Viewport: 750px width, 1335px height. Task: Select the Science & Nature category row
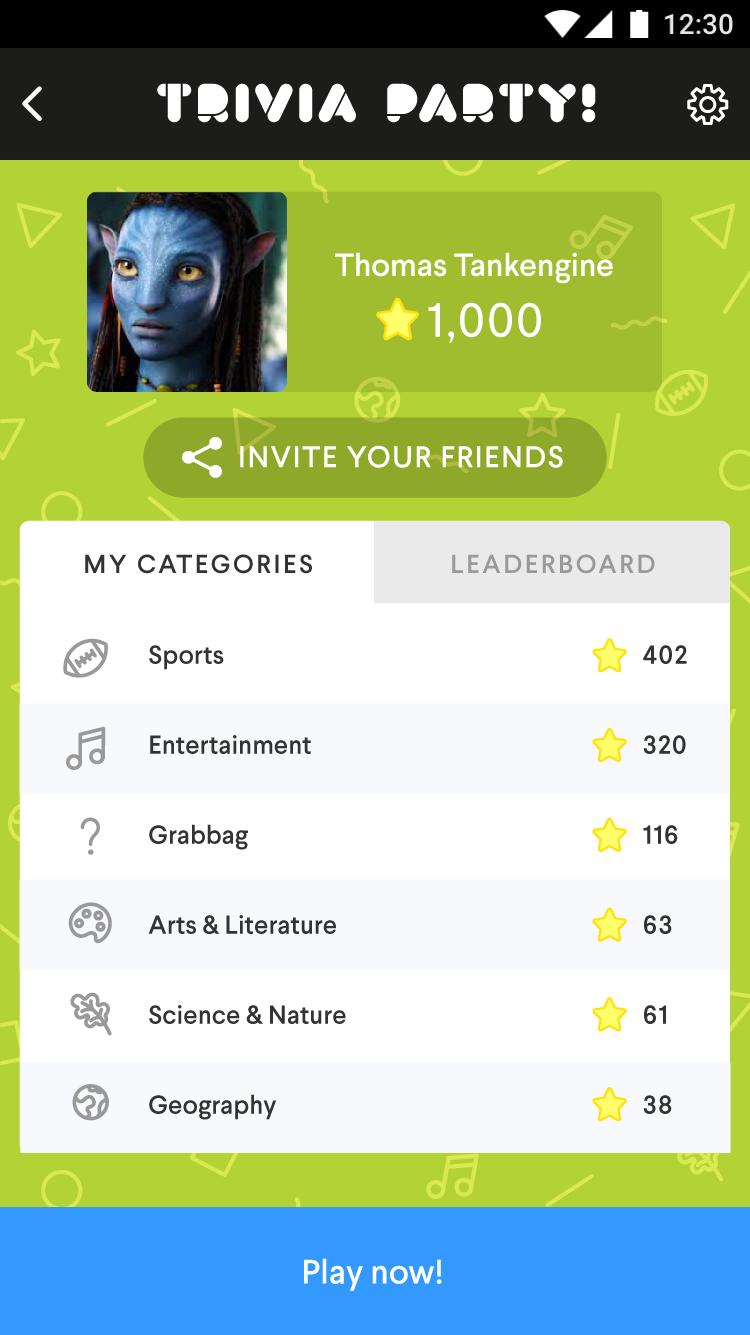[x=375, y=1014]
